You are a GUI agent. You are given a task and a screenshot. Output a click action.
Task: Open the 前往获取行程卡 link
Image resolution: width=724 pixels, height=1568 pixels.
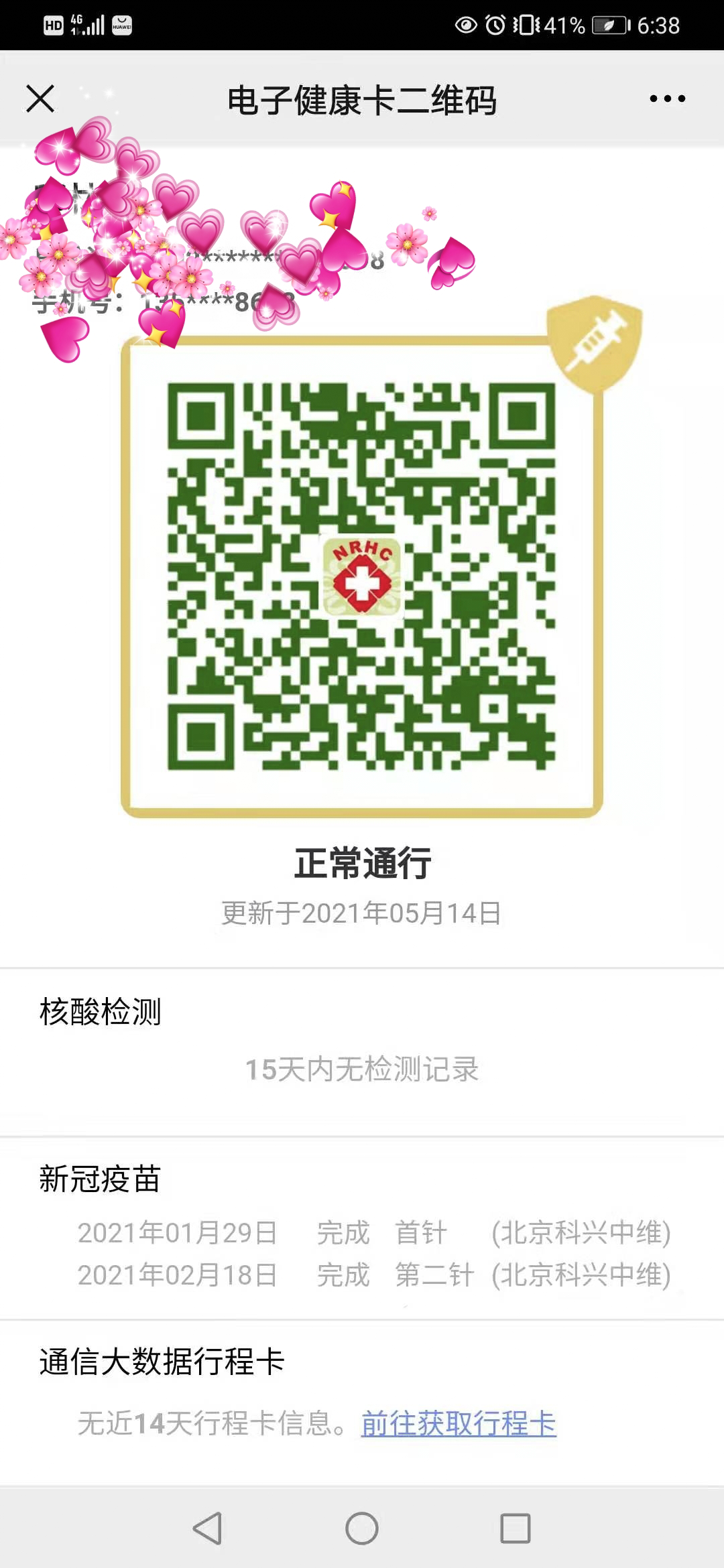click(x=459, y=1423)
